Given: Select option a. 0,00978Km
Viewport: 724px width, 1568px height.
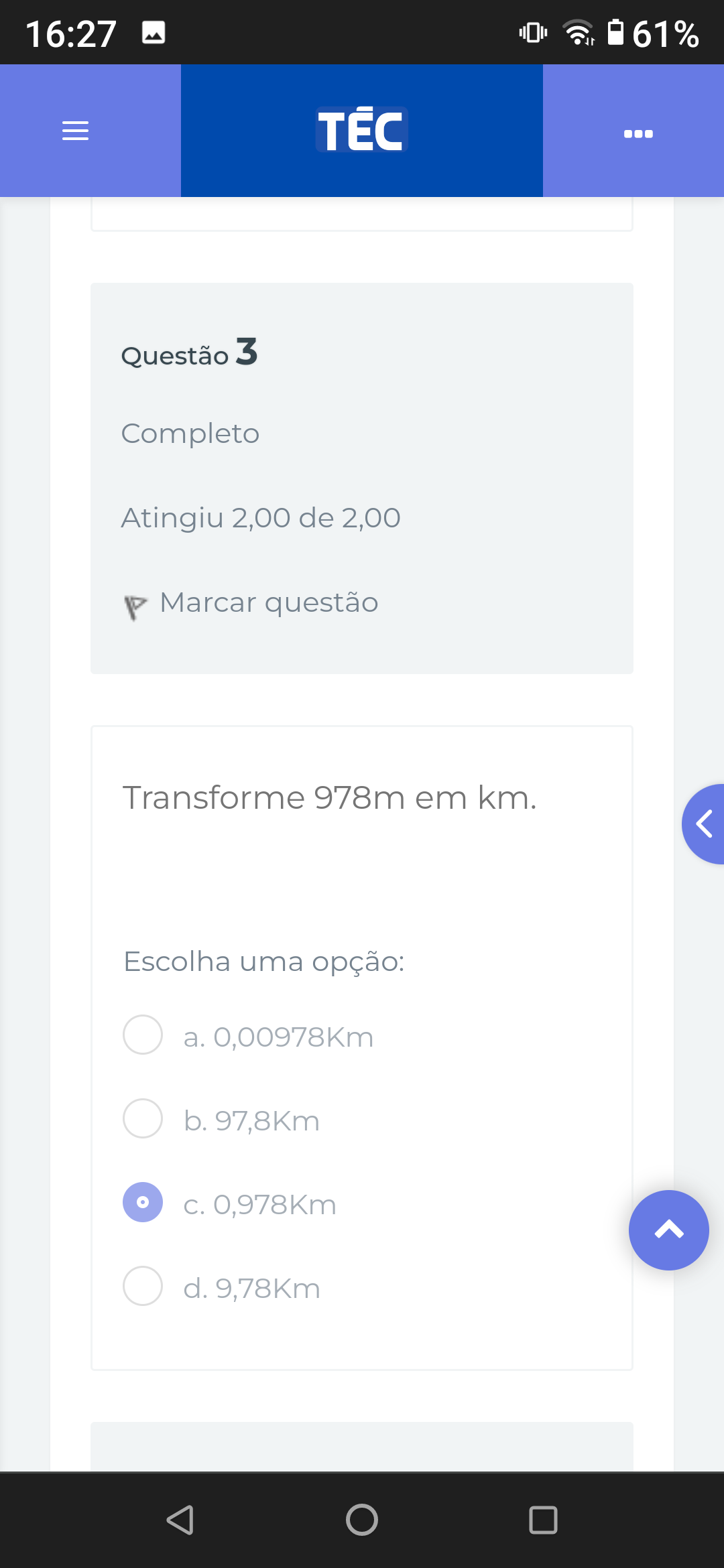Looking at the screenshot, I should coord(143,1035).
